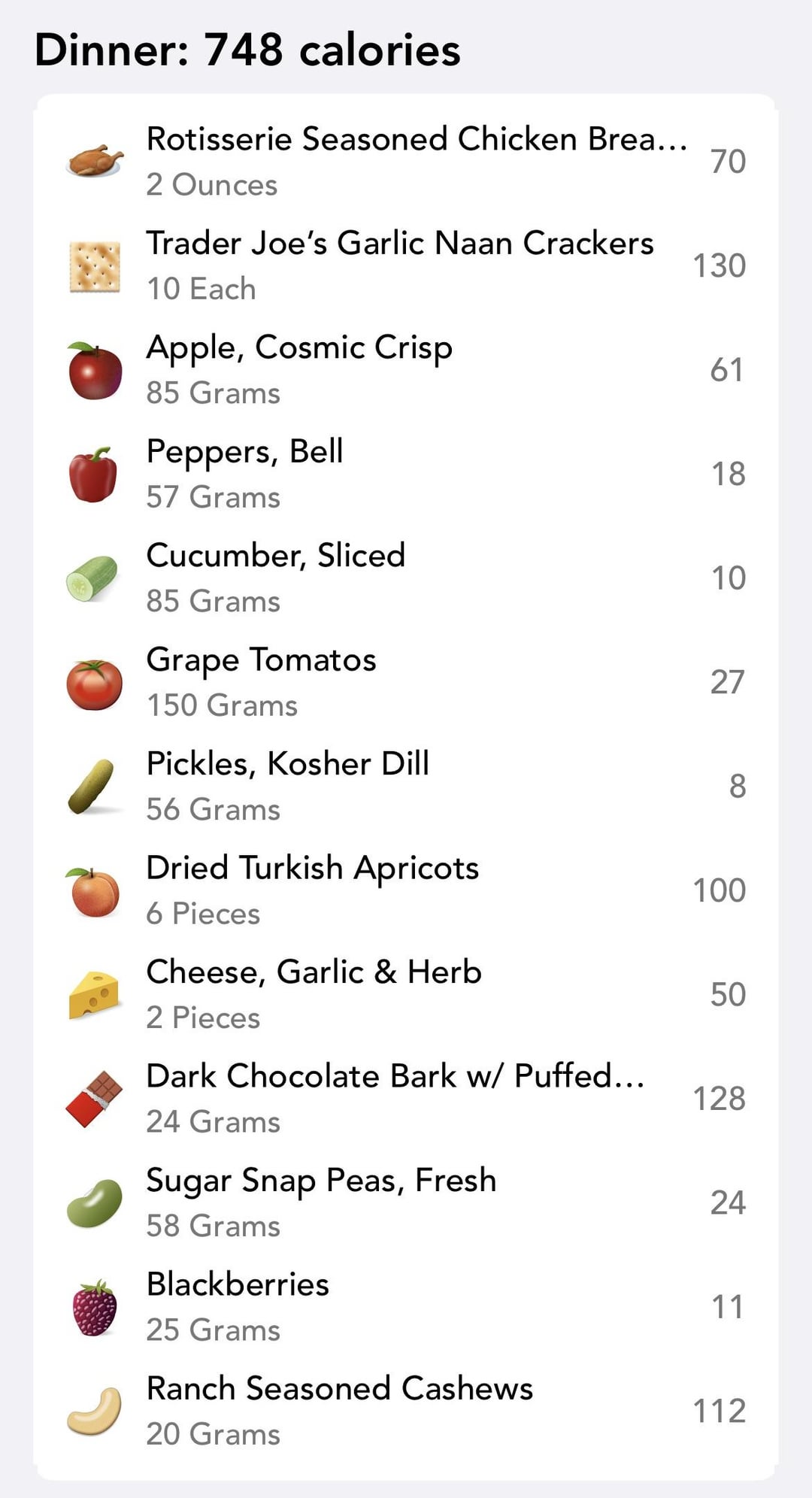The width and height of the screenshot is (812, 1498).
Task: Open the Peppers, Bell entry
Action: pyautogui.click(x=406, y=474)
